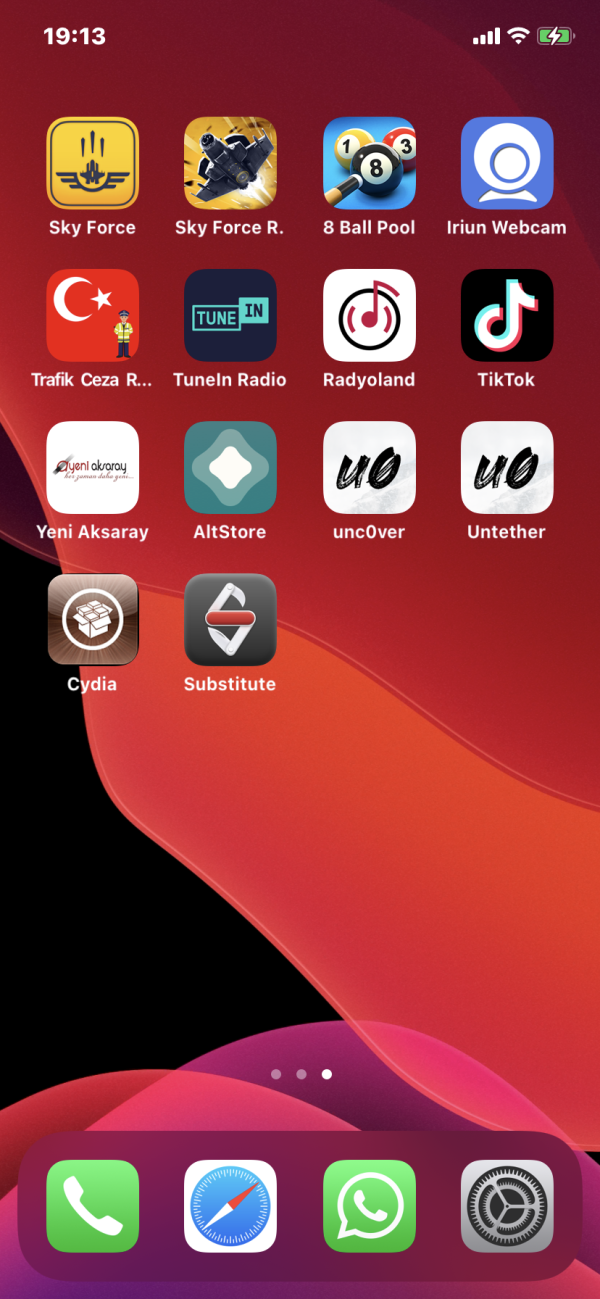Open the Phone app in dock
The height and width of the screenshot is (1299, 600).
coord(92,1205)
